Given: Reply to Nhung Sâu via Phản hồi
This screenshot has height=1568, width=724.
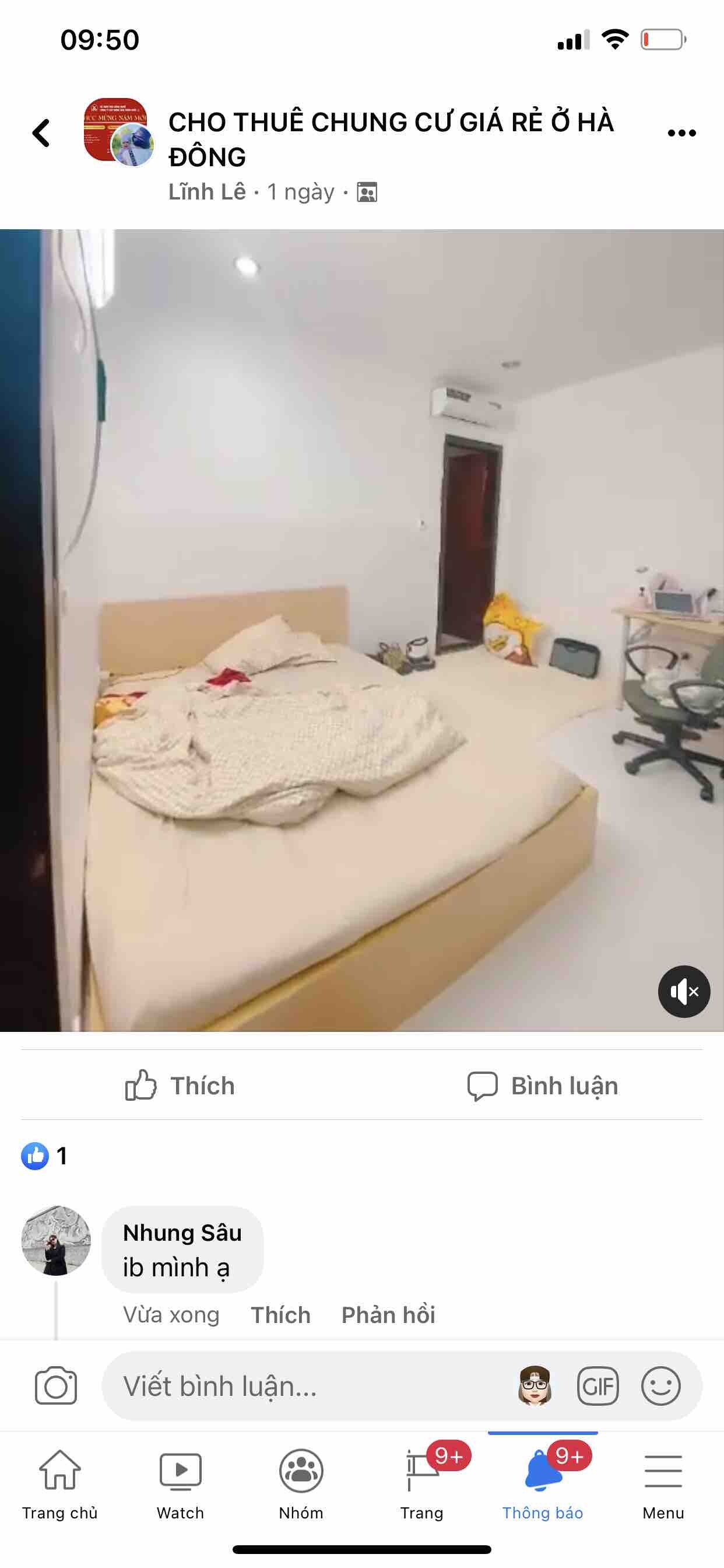Looking at the screenshot, I should tap(388, 1315).
